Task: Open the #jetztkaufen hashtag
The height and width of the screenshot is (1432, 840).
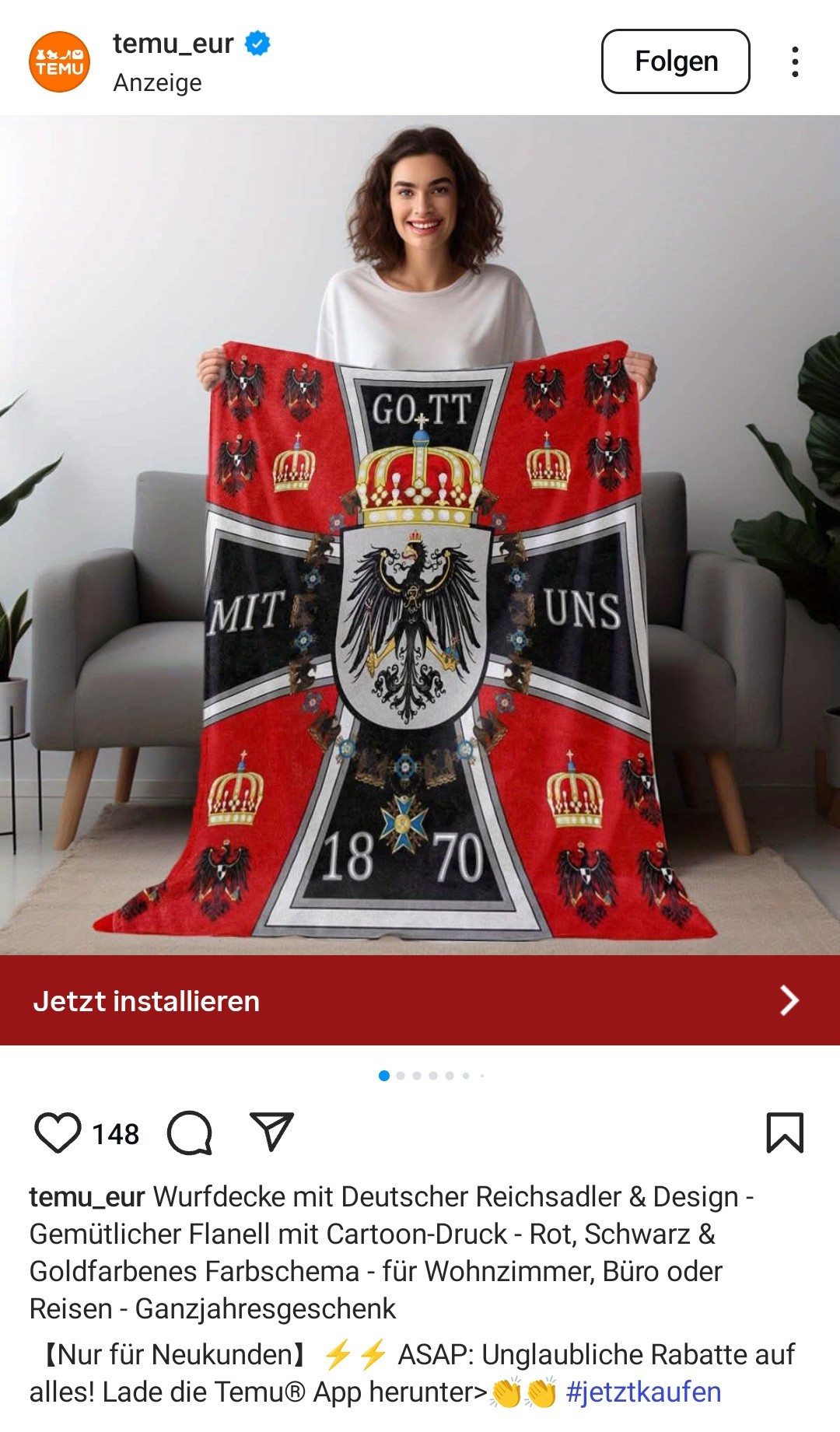Action: tap(643, 1392)
